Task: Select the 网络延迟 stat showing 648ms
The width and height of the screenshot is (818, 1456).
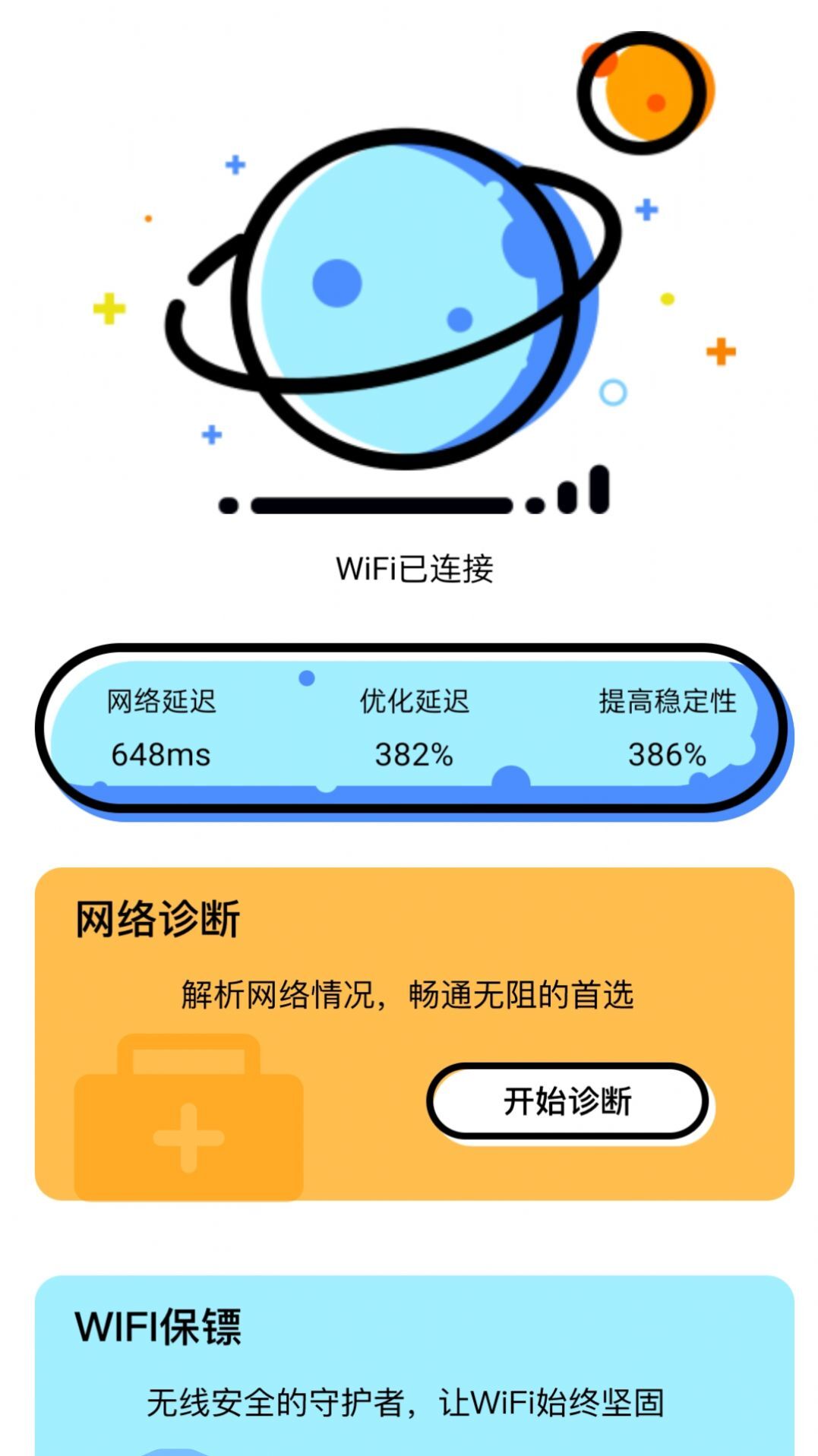Action: [x=161, y=729]
